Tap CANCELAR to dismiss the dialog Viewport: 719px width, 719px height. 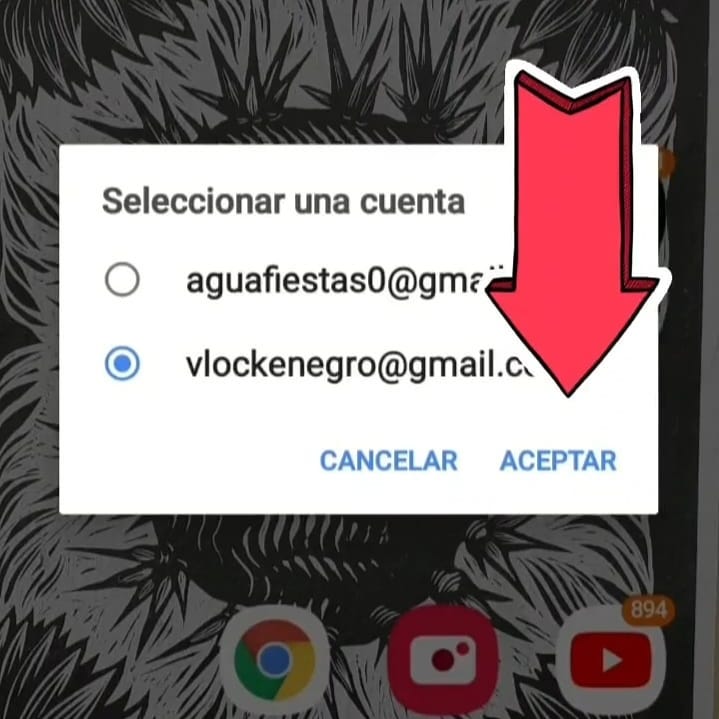[x=388, y=461]
